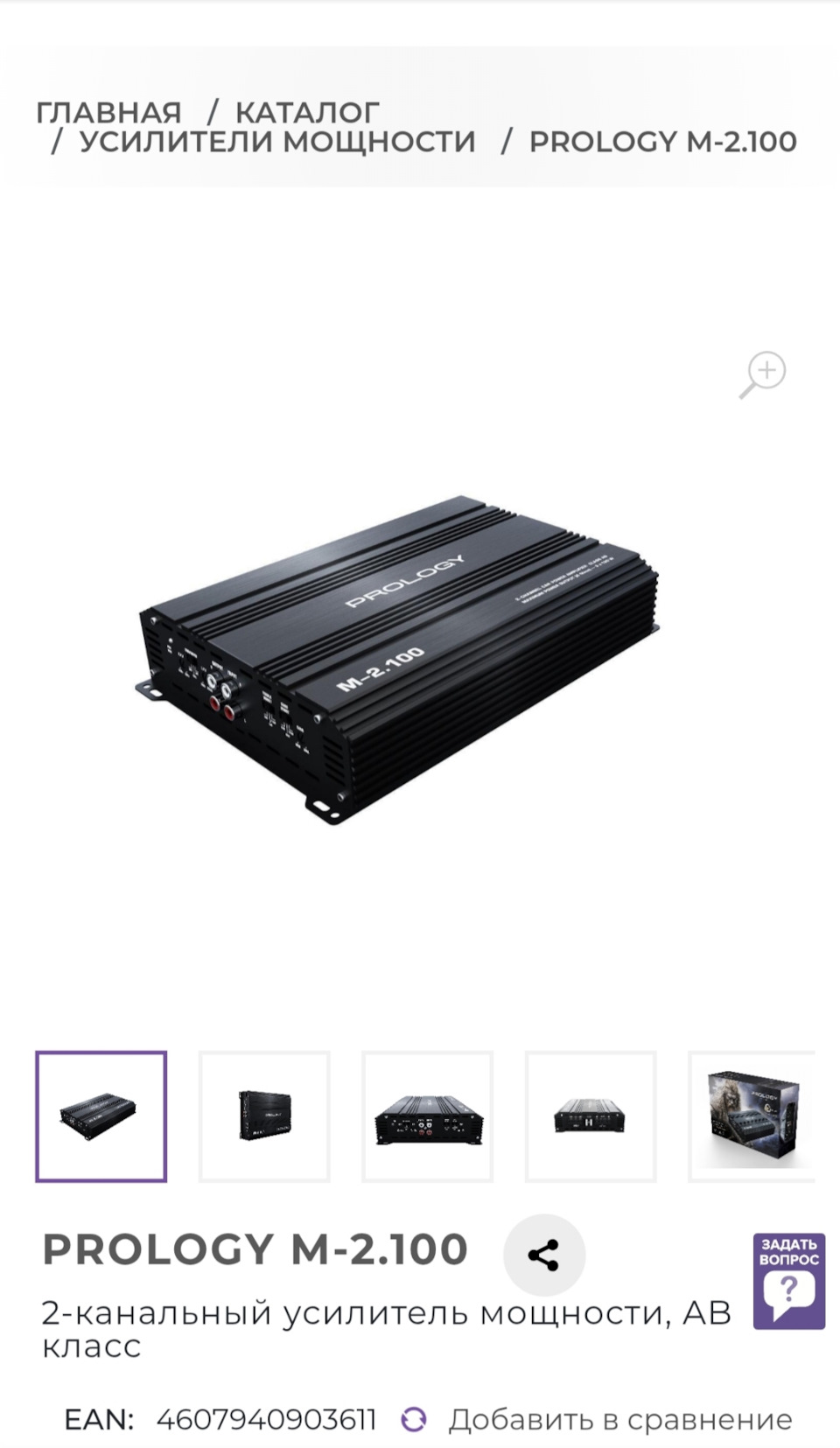The image size is (840, 1448).
Task: Open the main amplifier image fullscreen
Action: 398,661
